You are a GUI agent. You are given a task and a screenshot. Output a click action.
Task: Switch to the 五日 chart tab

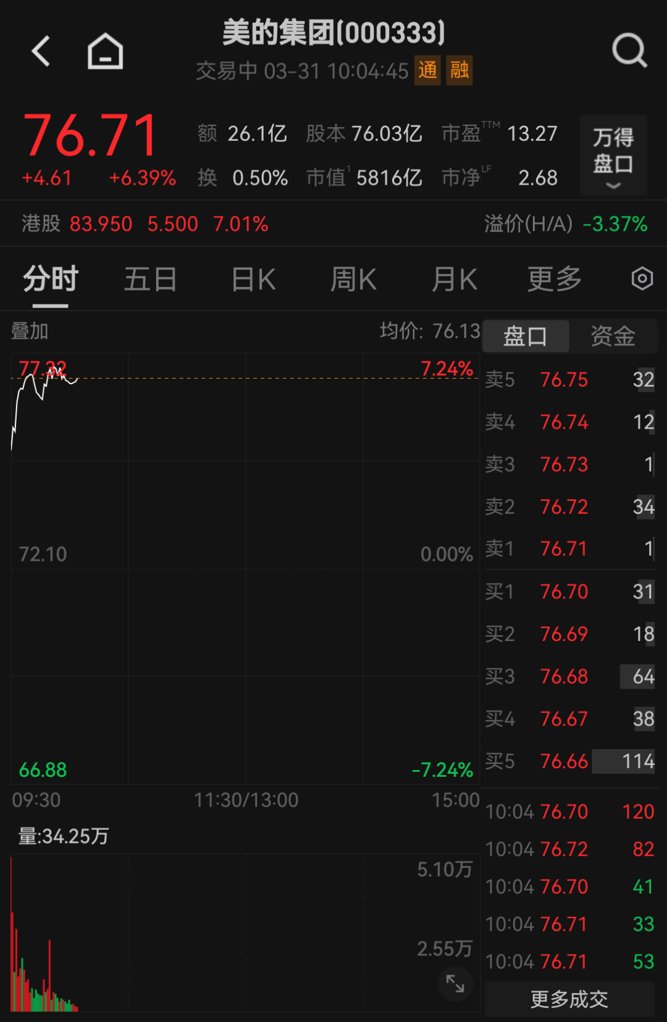[150, 279]
